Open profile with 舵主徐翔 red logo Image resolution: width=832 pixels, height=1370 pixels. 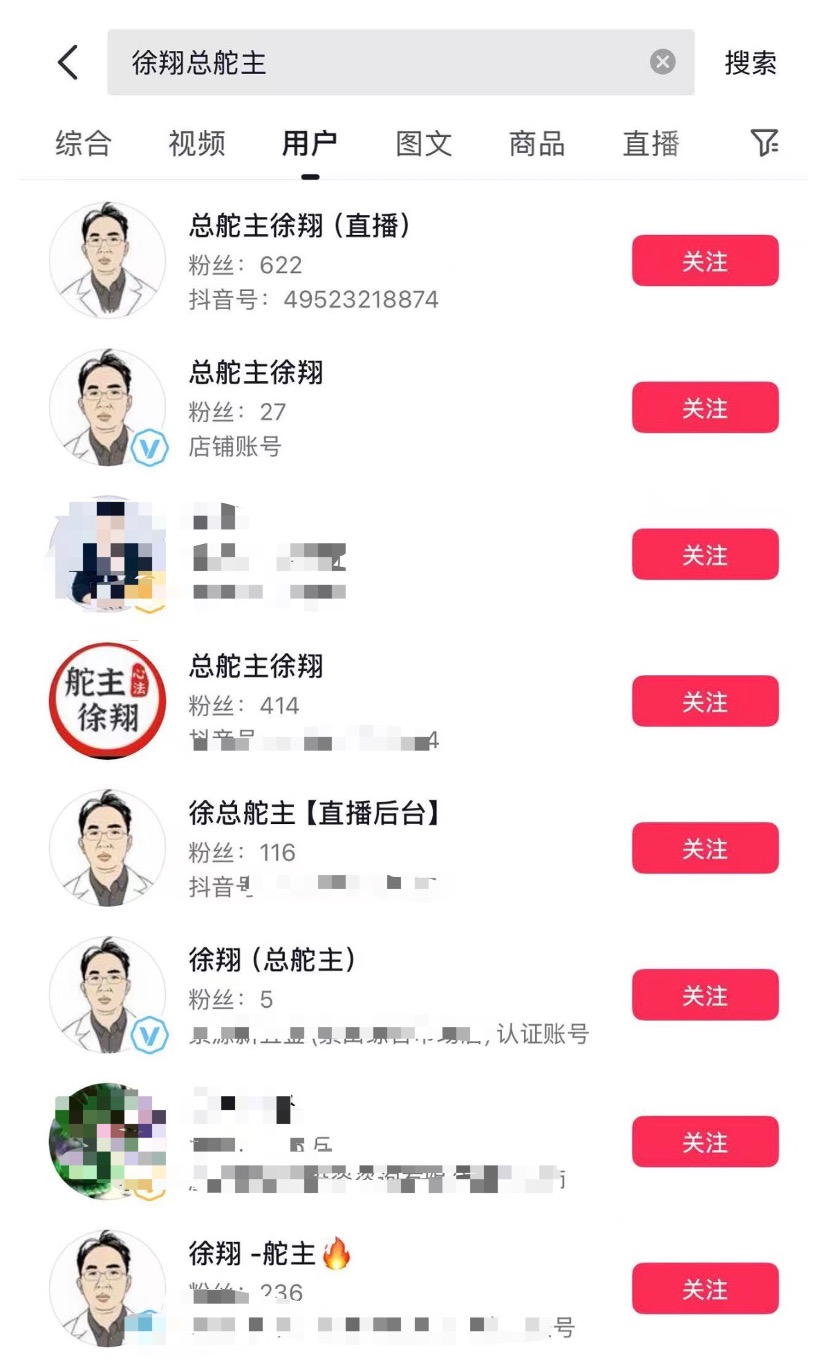[x=107, y=702]
